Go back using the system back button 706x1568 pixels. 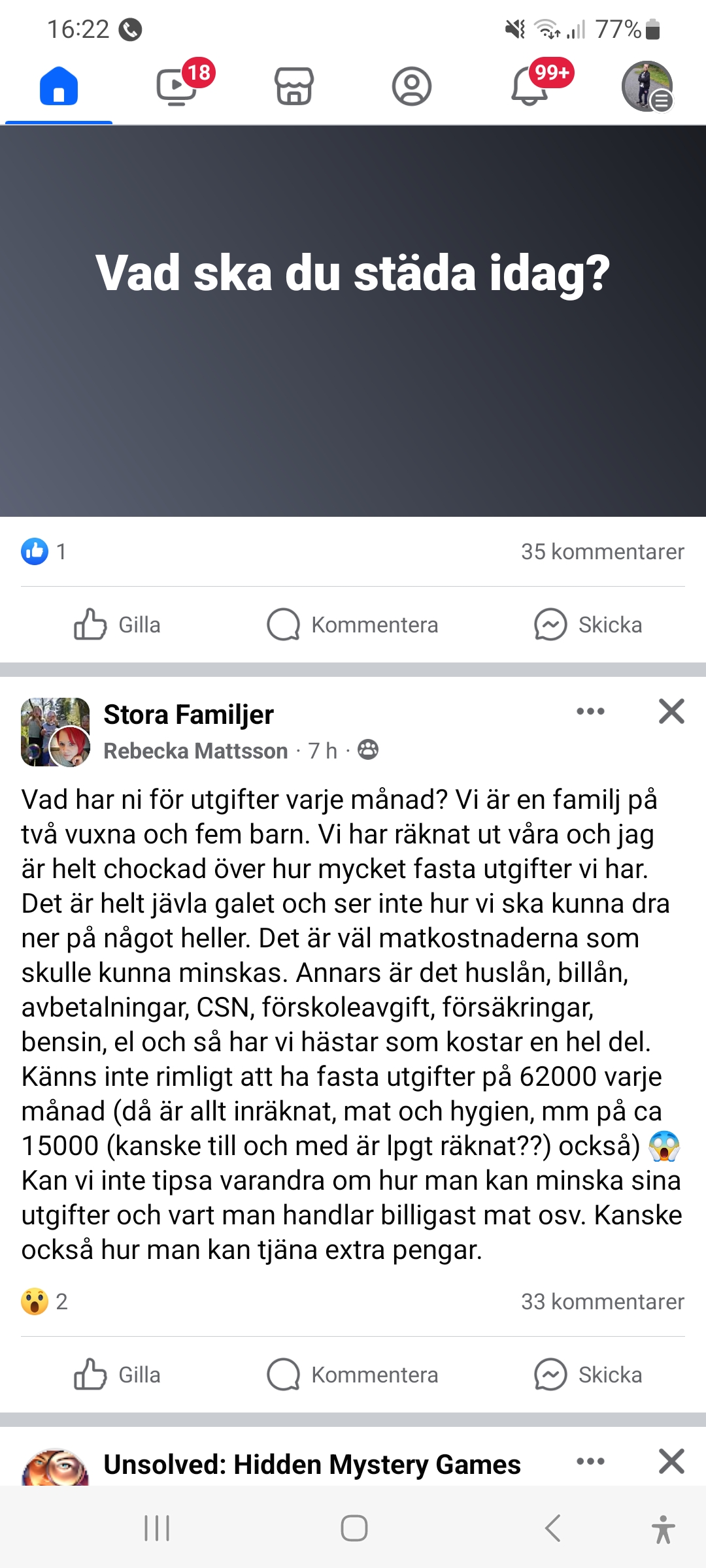click(x=553, y=1529)
